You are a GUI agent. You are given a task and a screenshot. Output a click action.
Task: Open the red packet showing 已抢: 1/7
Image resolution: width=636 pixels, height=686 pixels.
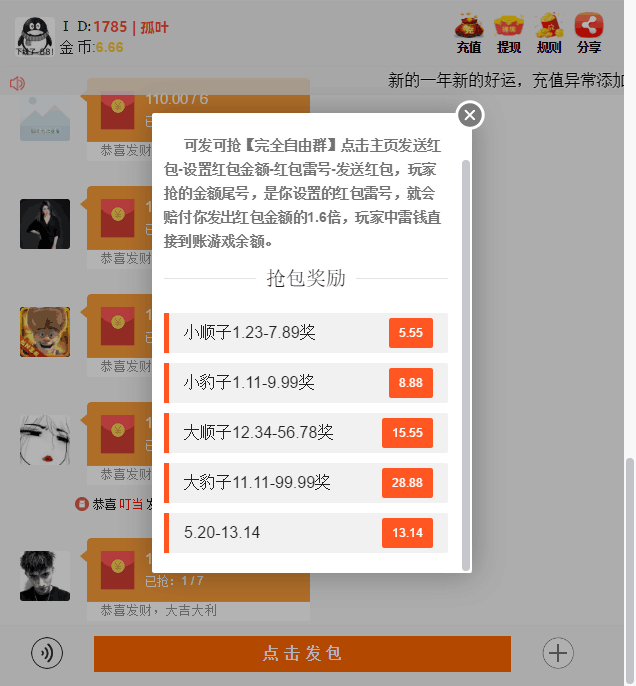tap(197, 570)
